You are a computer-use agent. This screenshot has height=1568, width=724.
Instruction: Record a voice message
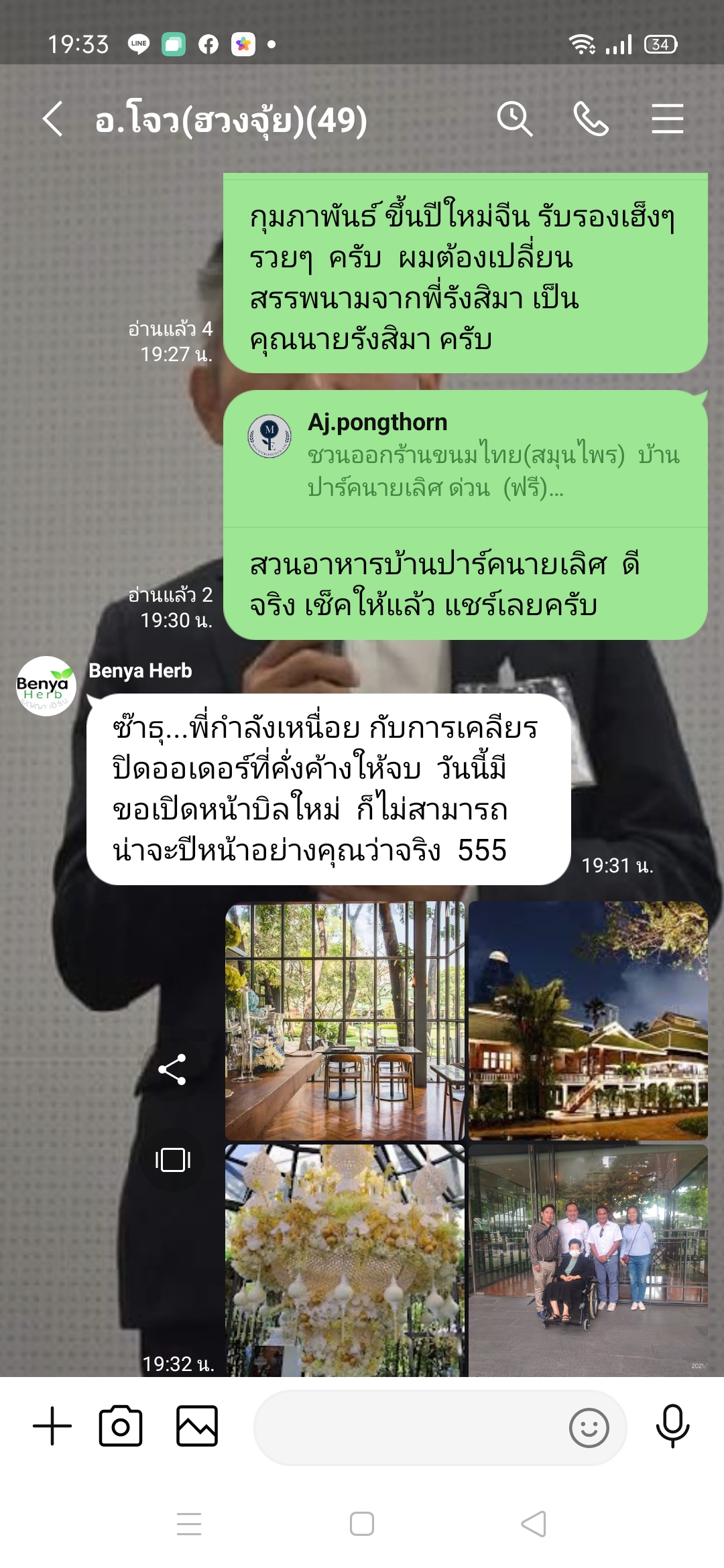pos(672,1426)
